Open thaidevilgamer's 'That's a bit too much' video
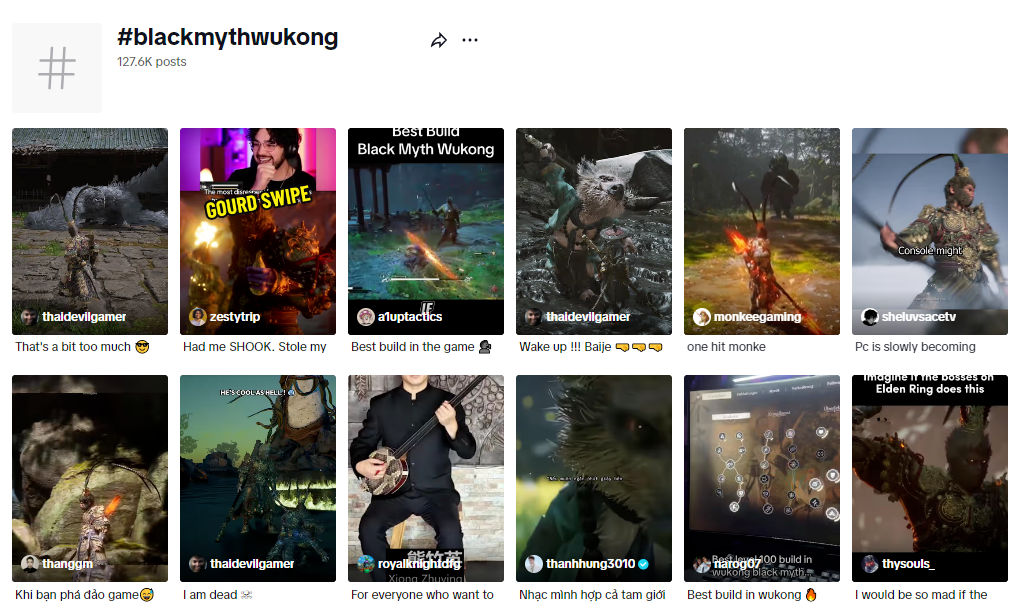 [90, 230]
